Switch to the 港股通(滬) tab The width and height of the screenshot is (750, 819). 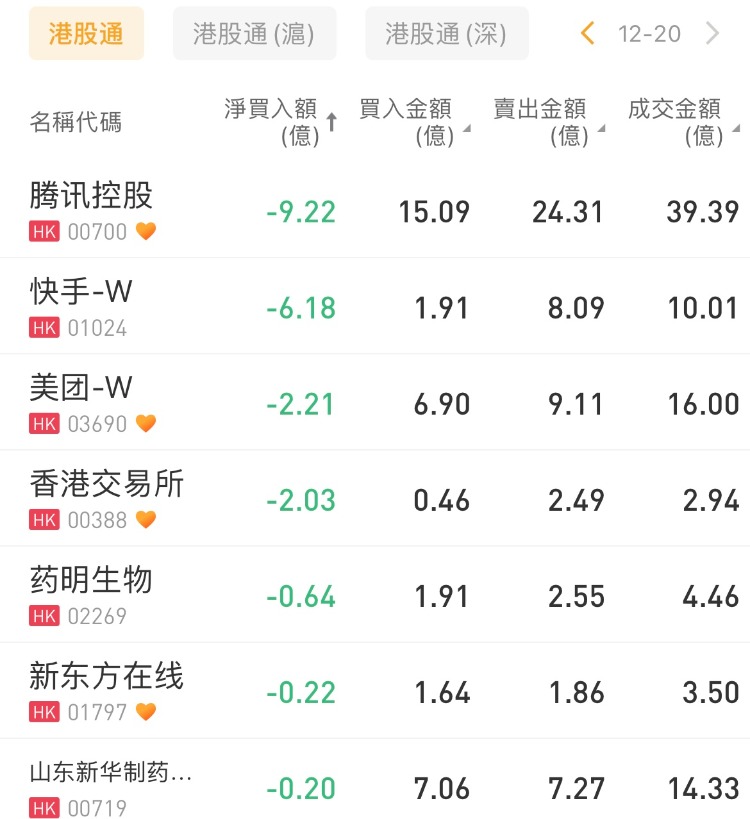click(x=254, y=34)
